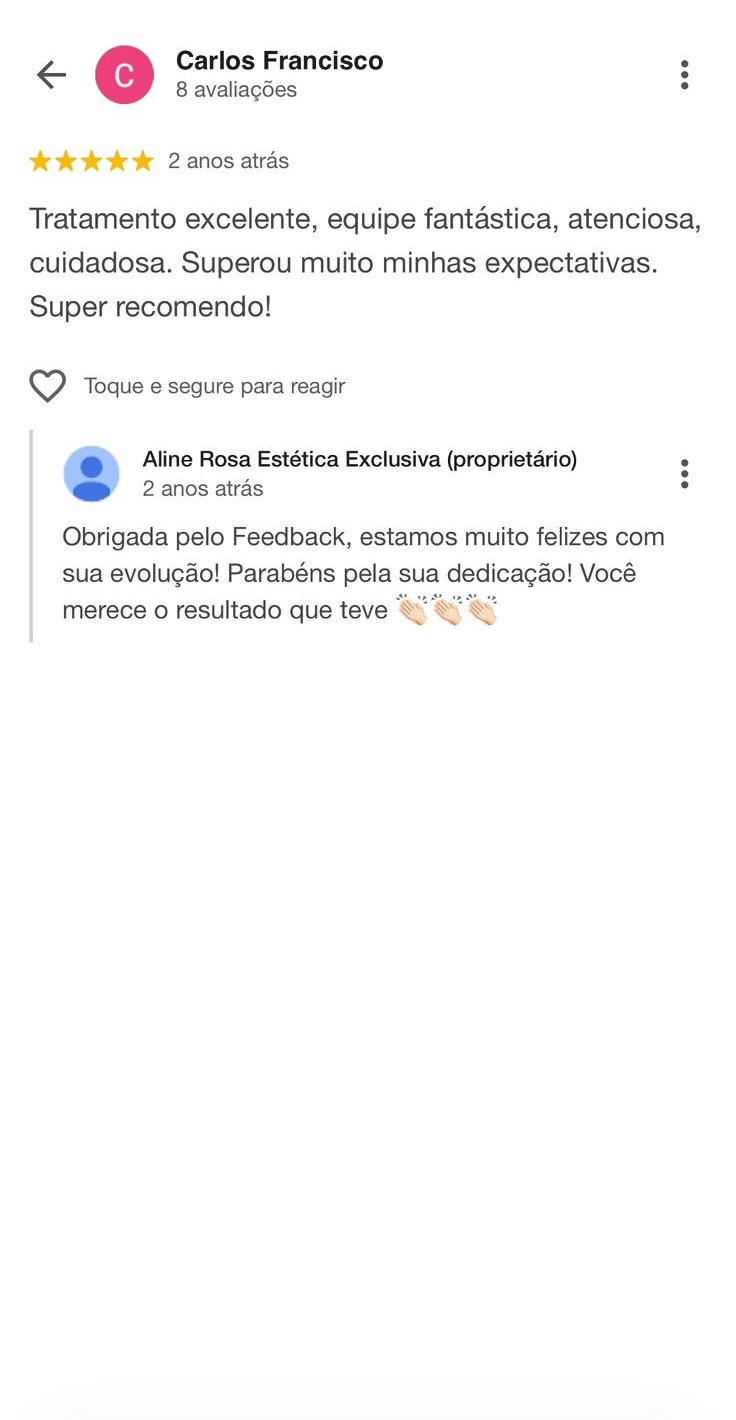Click the owner's thank-you reply message
Screen dimensions: 736x1420
(364, 572)
